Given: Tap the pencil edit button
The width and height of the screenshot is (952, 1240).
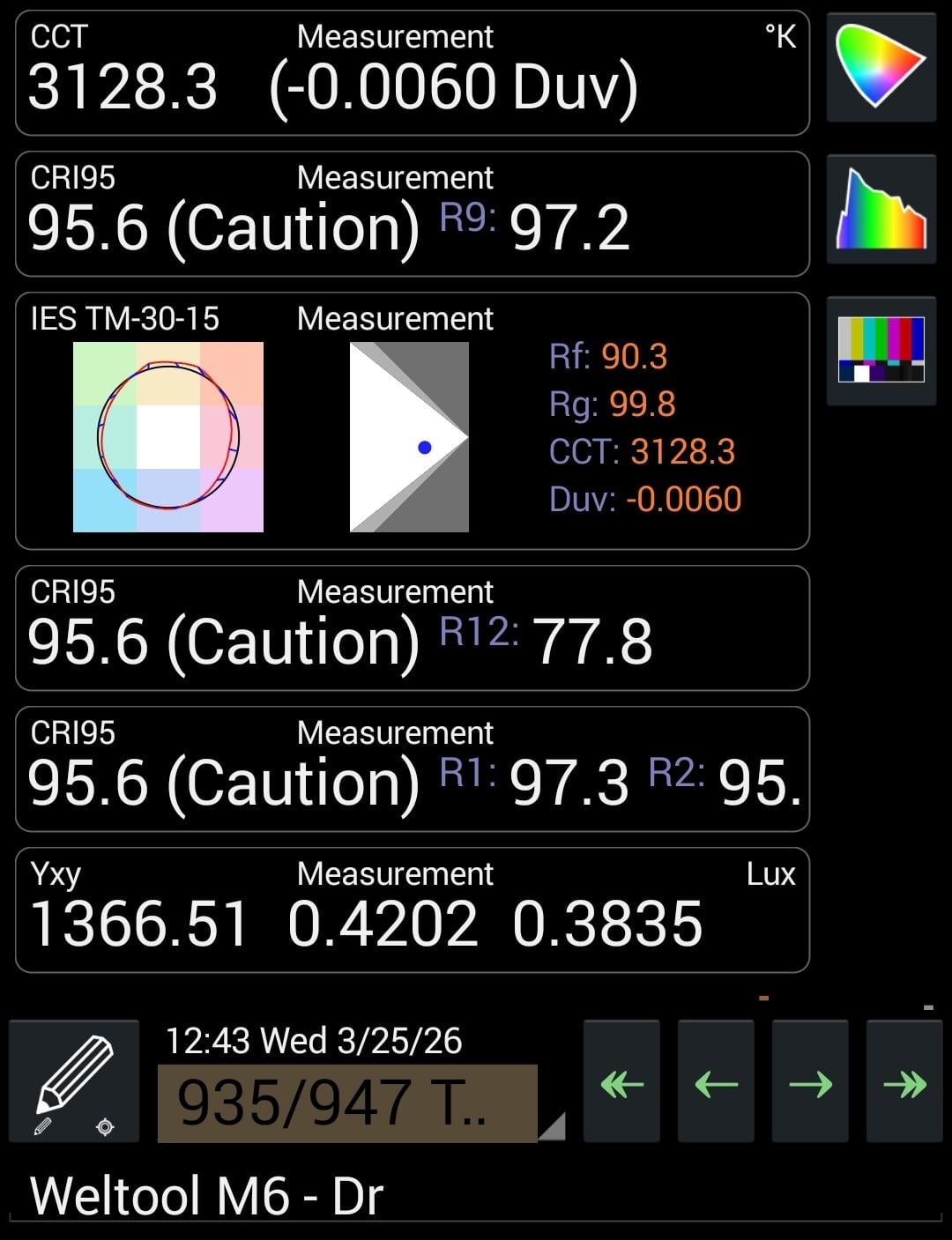Looking at the screenshot, I should tap(74, 1081).
